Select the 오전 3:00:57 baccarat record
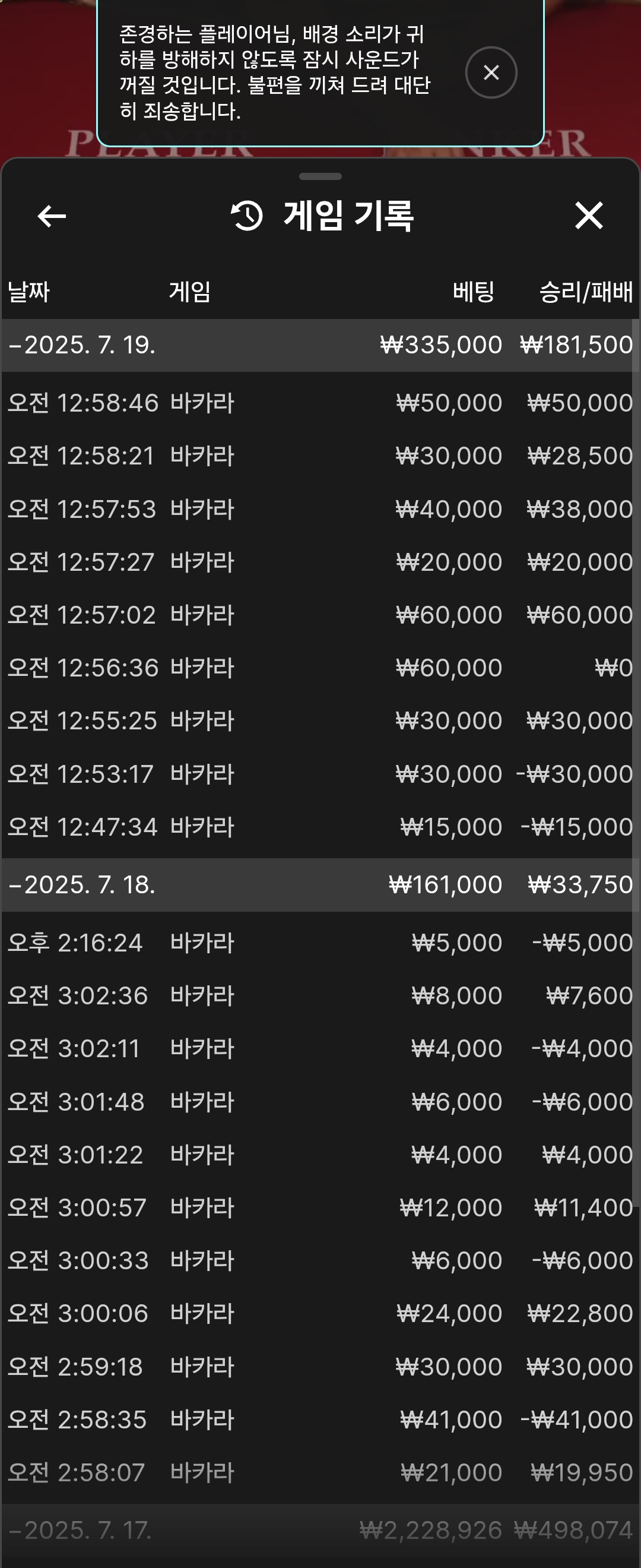 coord(320,1207)
